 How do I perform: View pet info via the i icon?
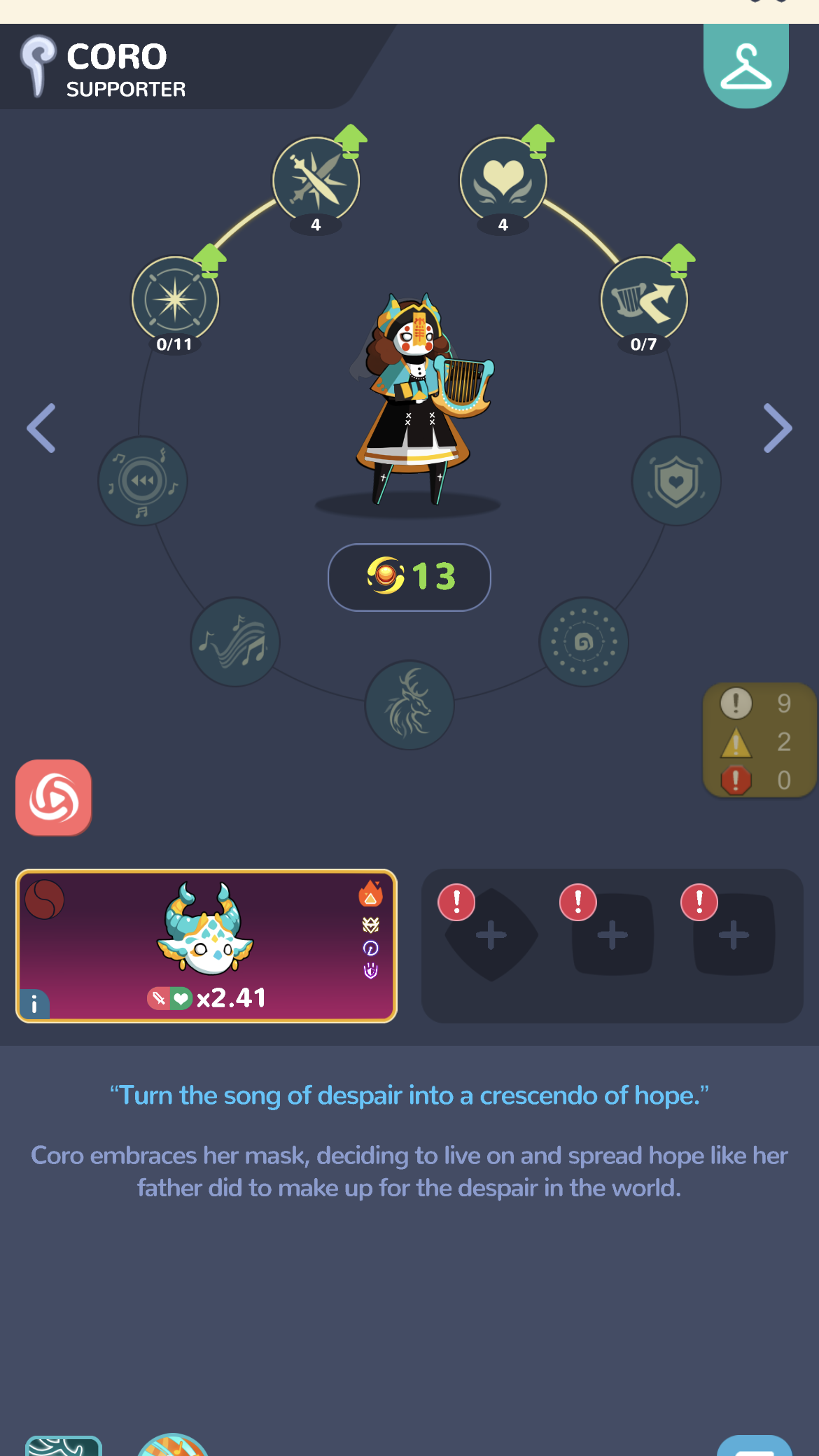coord(34,1004)
